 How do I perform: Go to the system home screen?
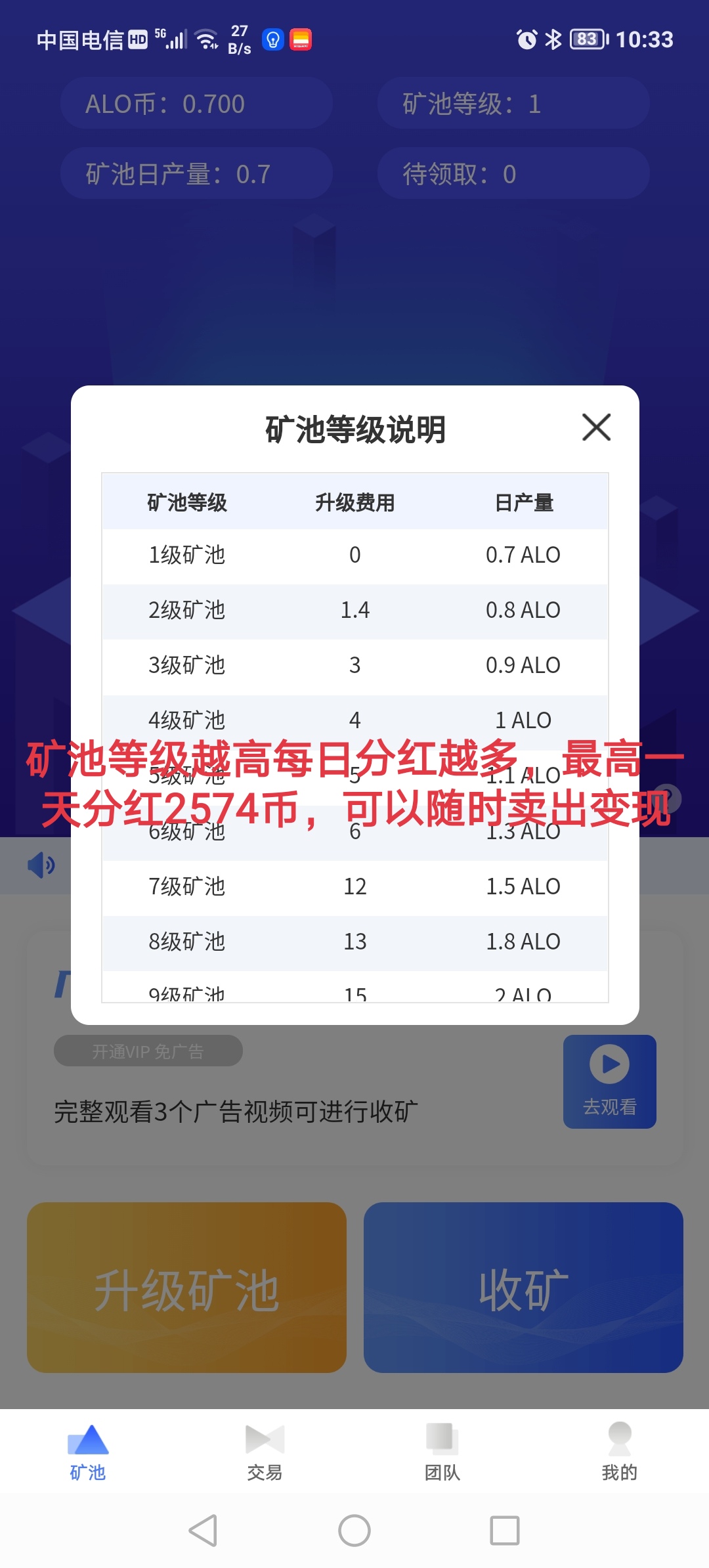(354, 1531)
